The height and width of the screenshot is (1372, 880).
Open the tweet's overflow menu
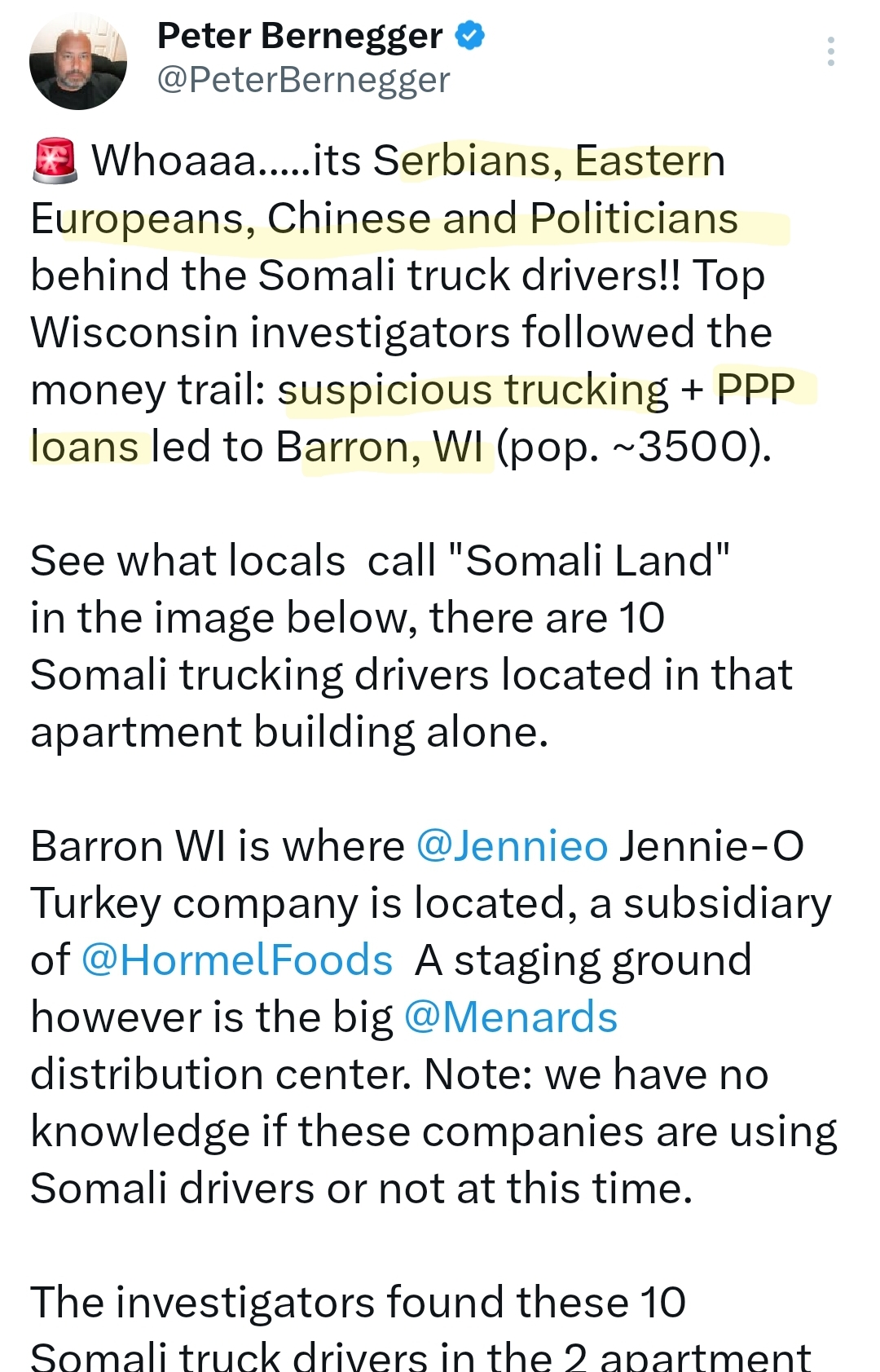830,51
